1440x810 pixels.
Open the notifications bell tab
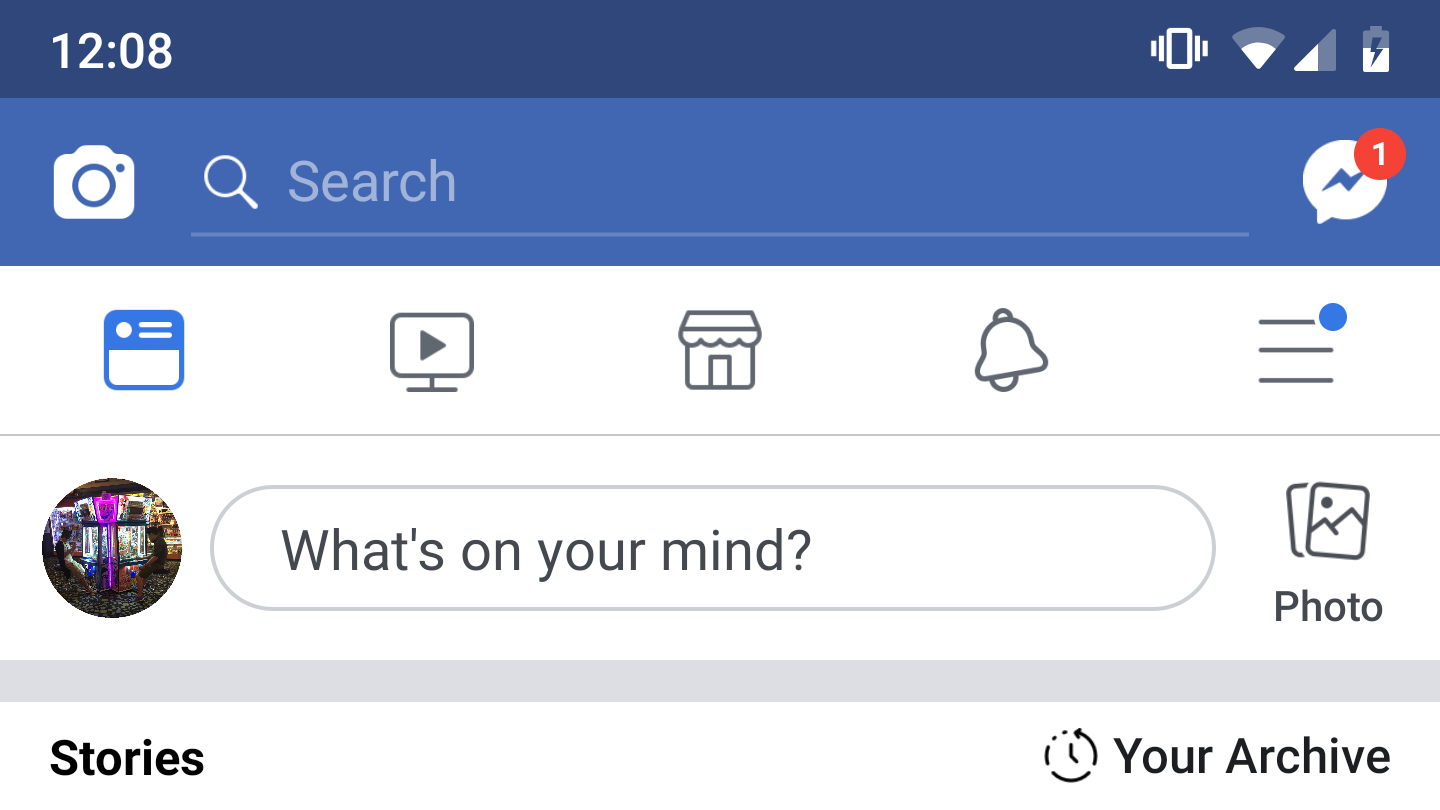[1009, 350]
